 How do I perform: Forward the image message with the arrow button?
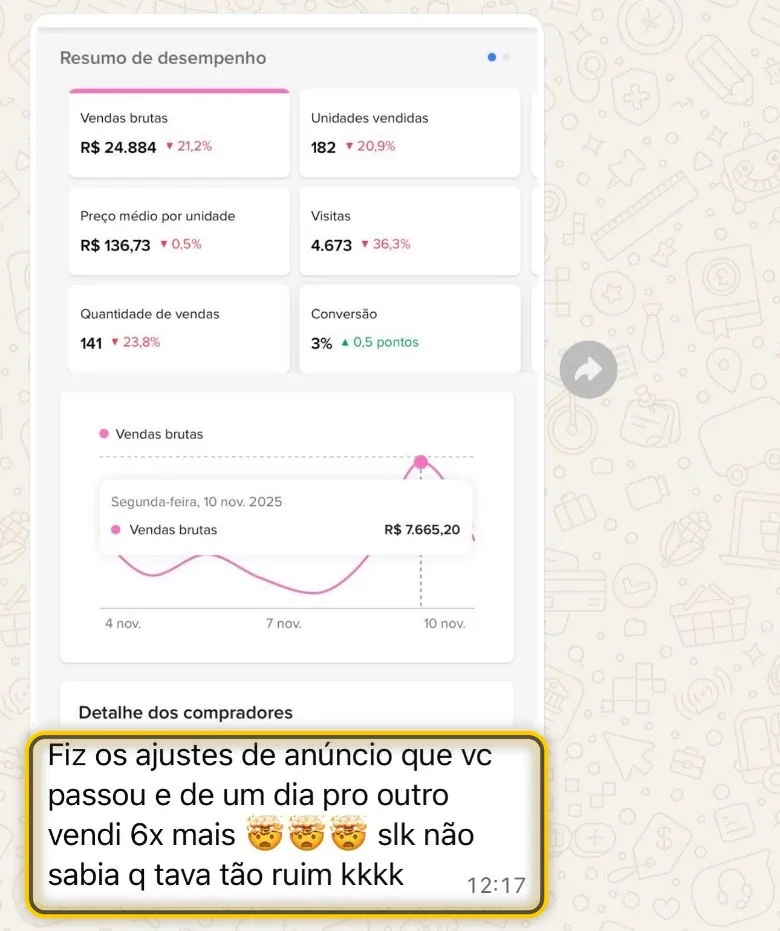[x=588, y=369]
